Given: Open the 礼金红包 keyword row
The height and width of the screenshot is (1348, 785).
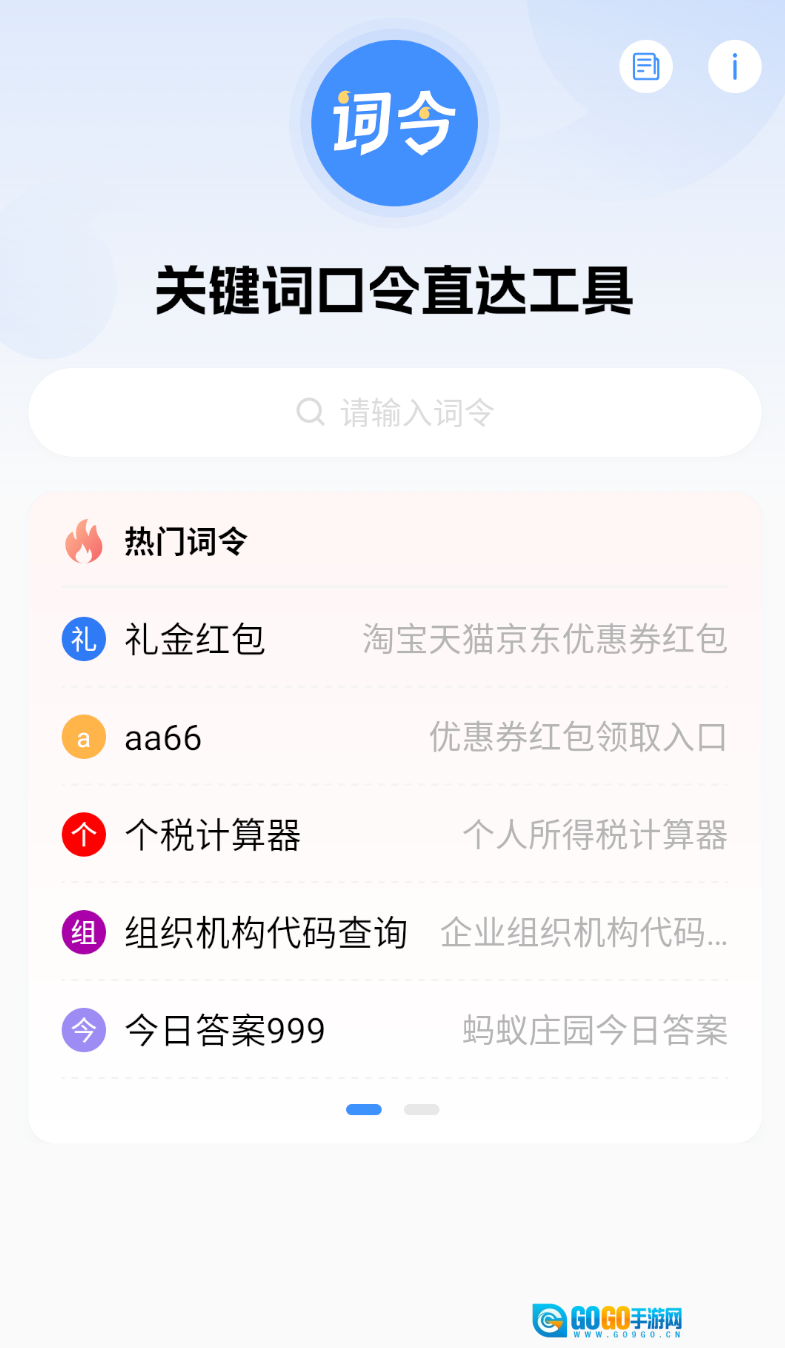Looking at the screenshot, I should pos(394,638).
